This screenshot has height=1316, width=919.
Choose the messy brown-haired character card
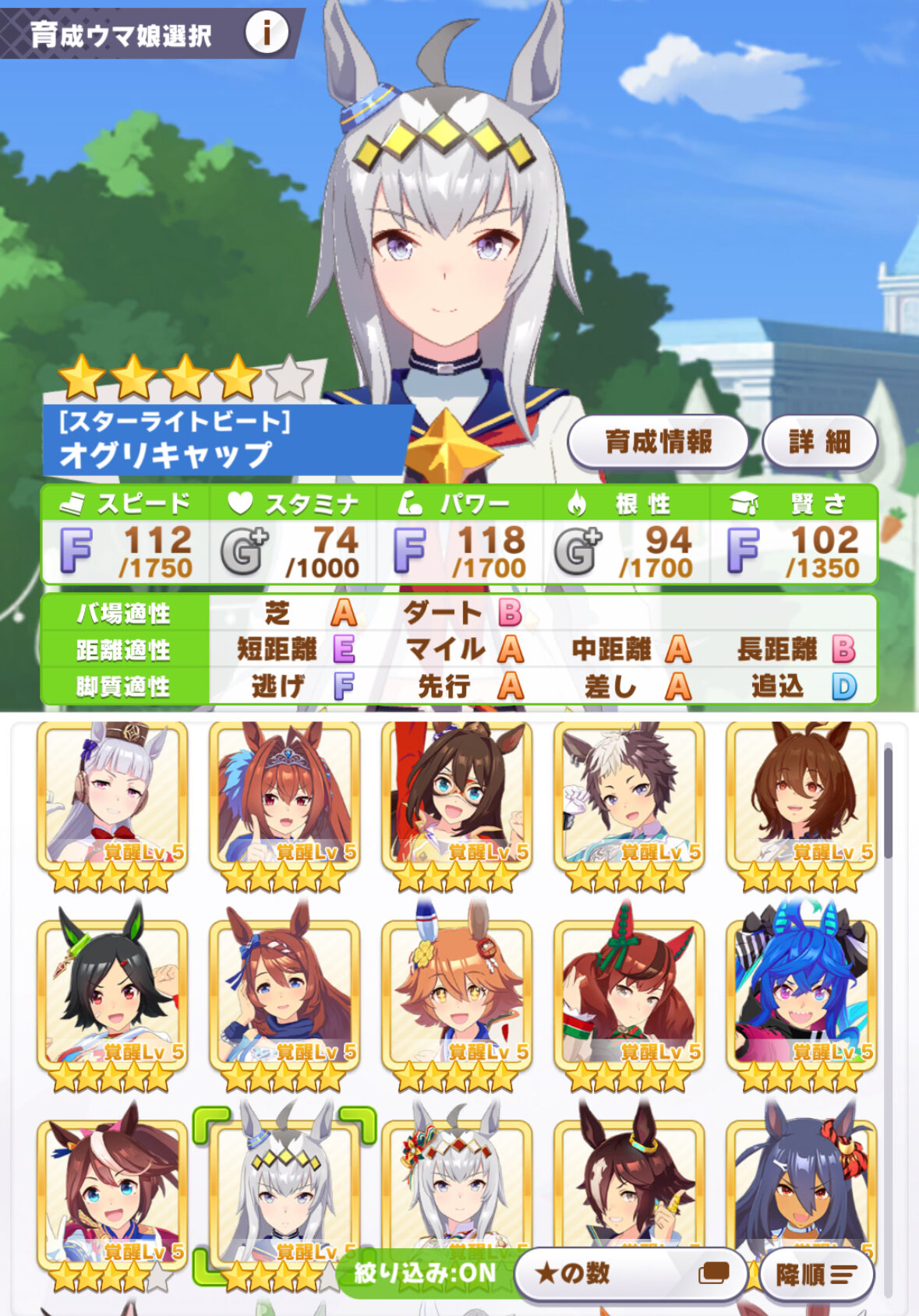tap(801, 806)
